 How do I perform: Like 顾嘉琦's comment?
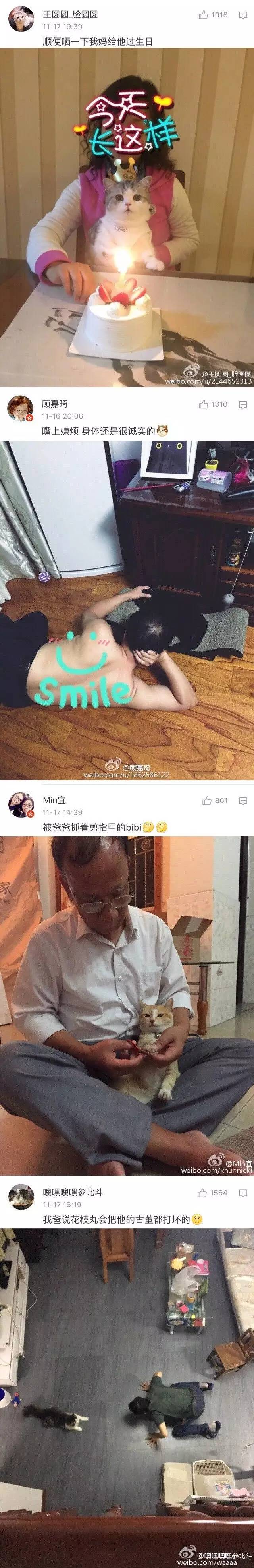(204, 404)
